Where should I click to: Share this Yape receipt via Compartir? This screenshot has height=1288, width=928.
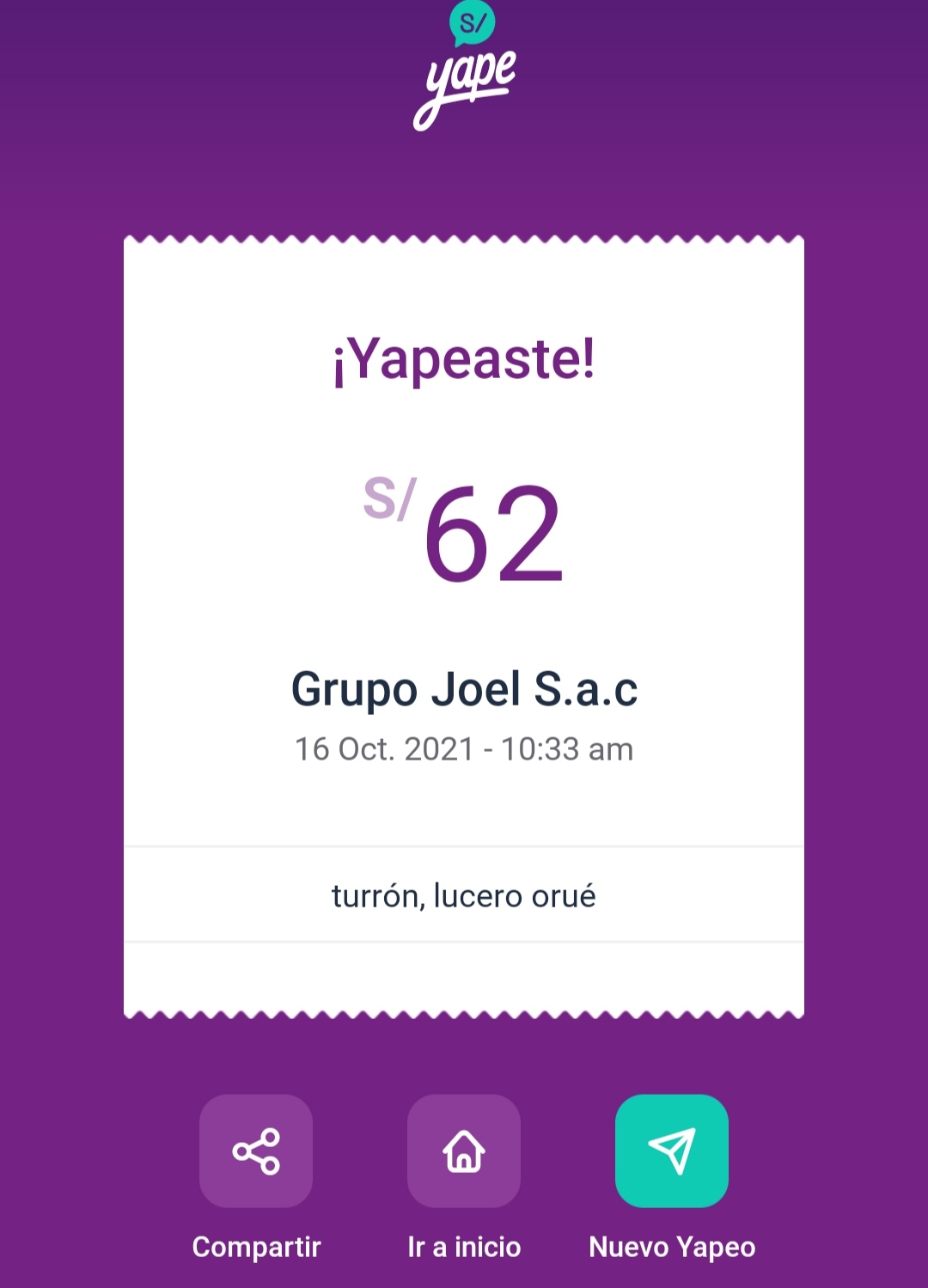(256, 1151)
